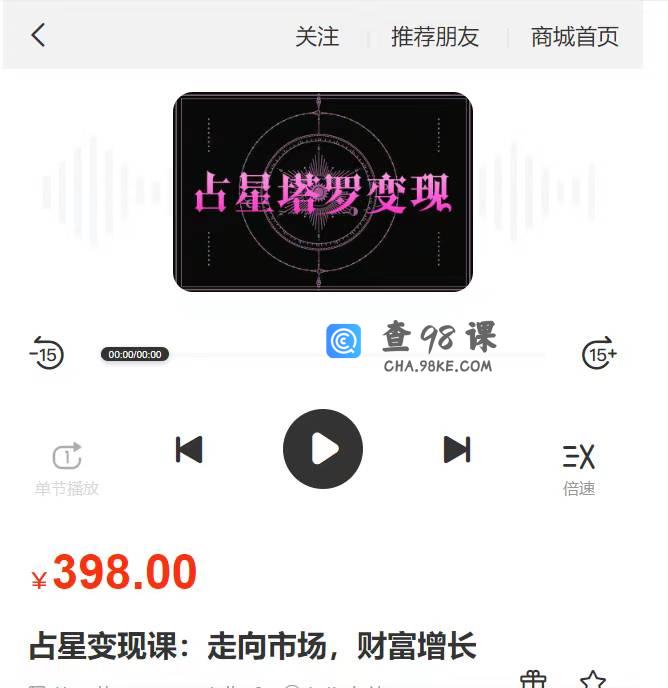Screen dimensions: 668x688
Task: Open the gift icon beside the star
Action: point(534,680)
